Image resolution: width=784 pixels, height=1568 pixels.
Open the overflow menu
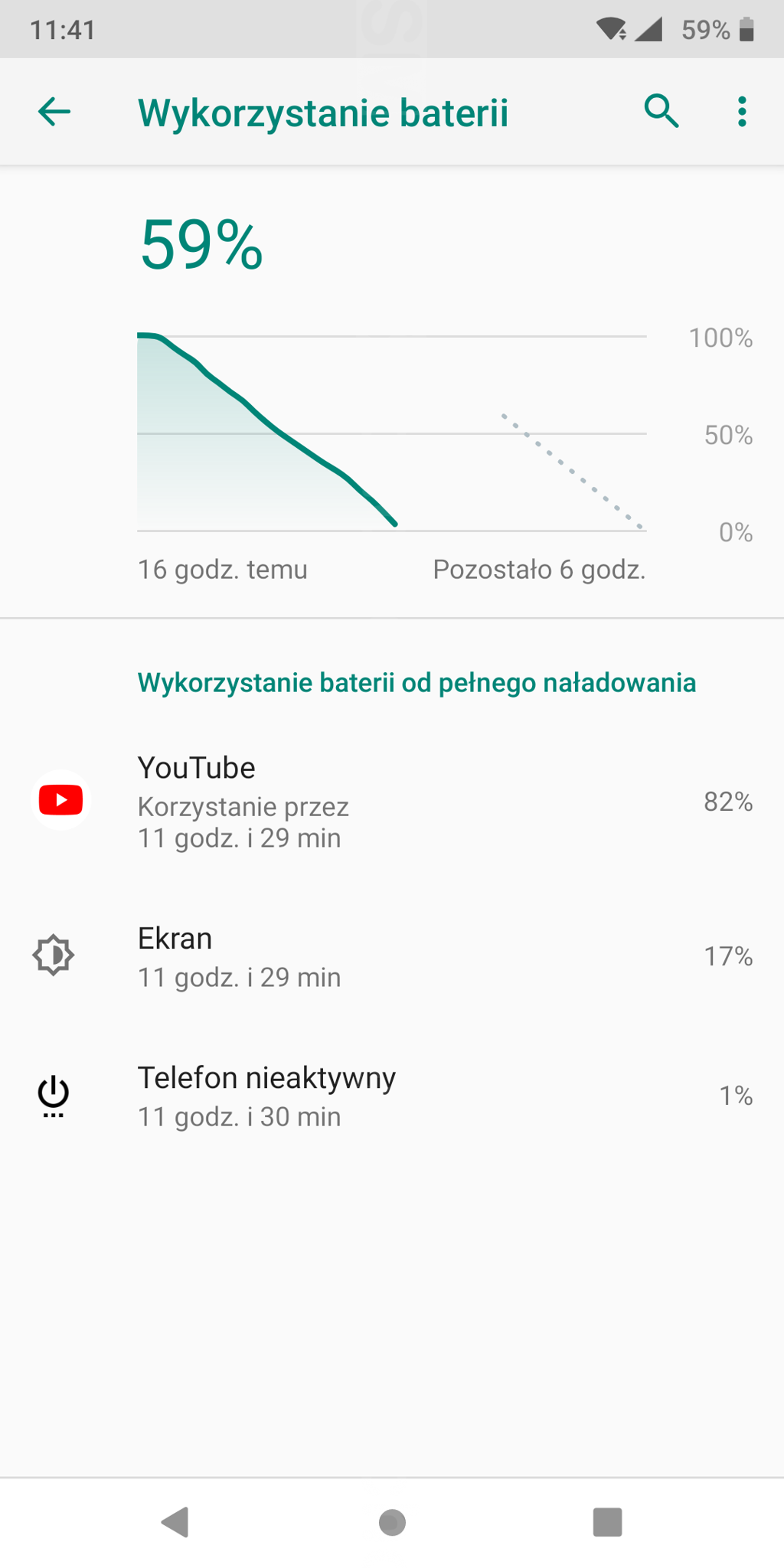[x=741, y=112]
